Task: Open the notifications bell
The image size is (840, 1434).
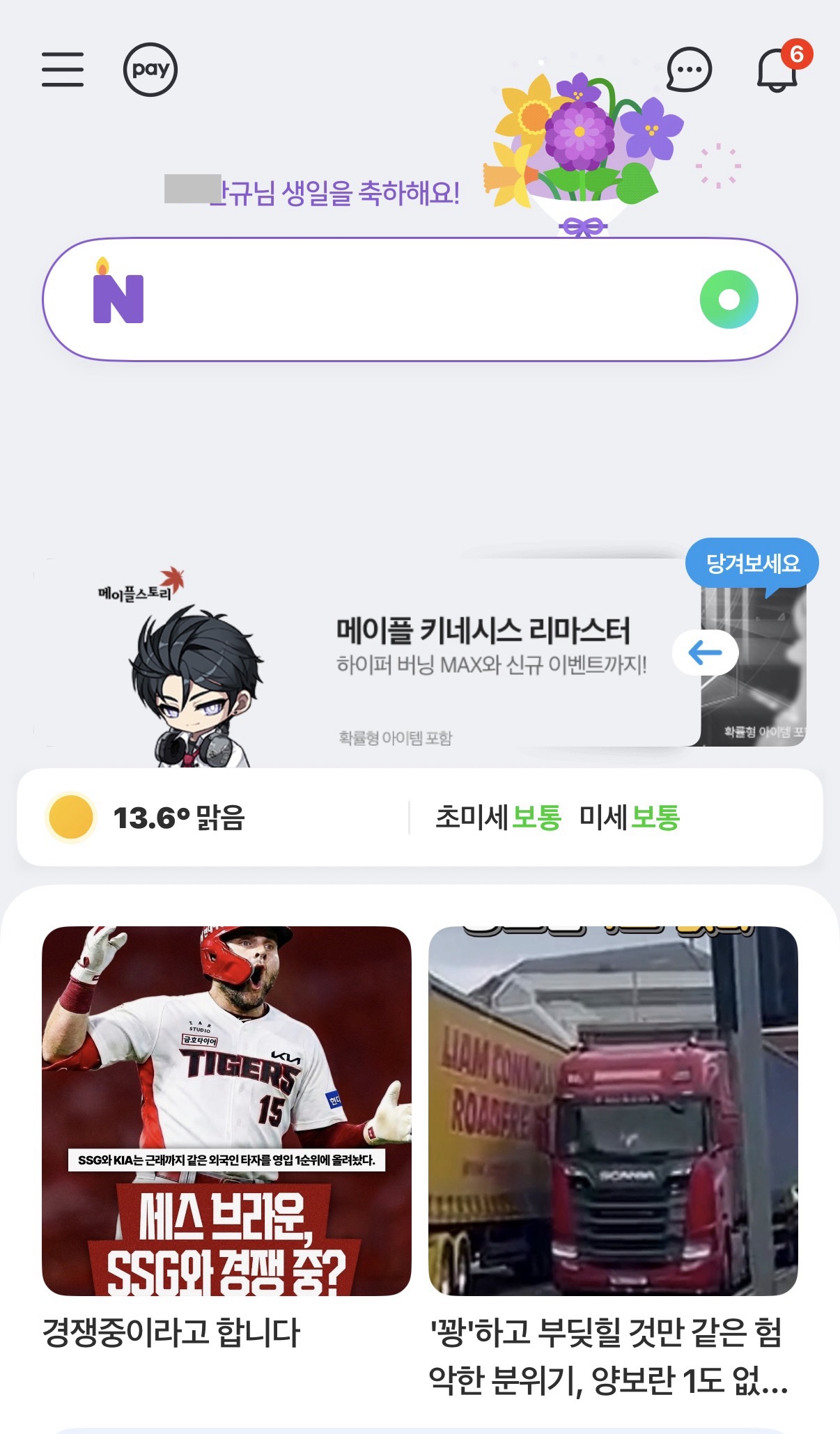Action: point(777,70)
